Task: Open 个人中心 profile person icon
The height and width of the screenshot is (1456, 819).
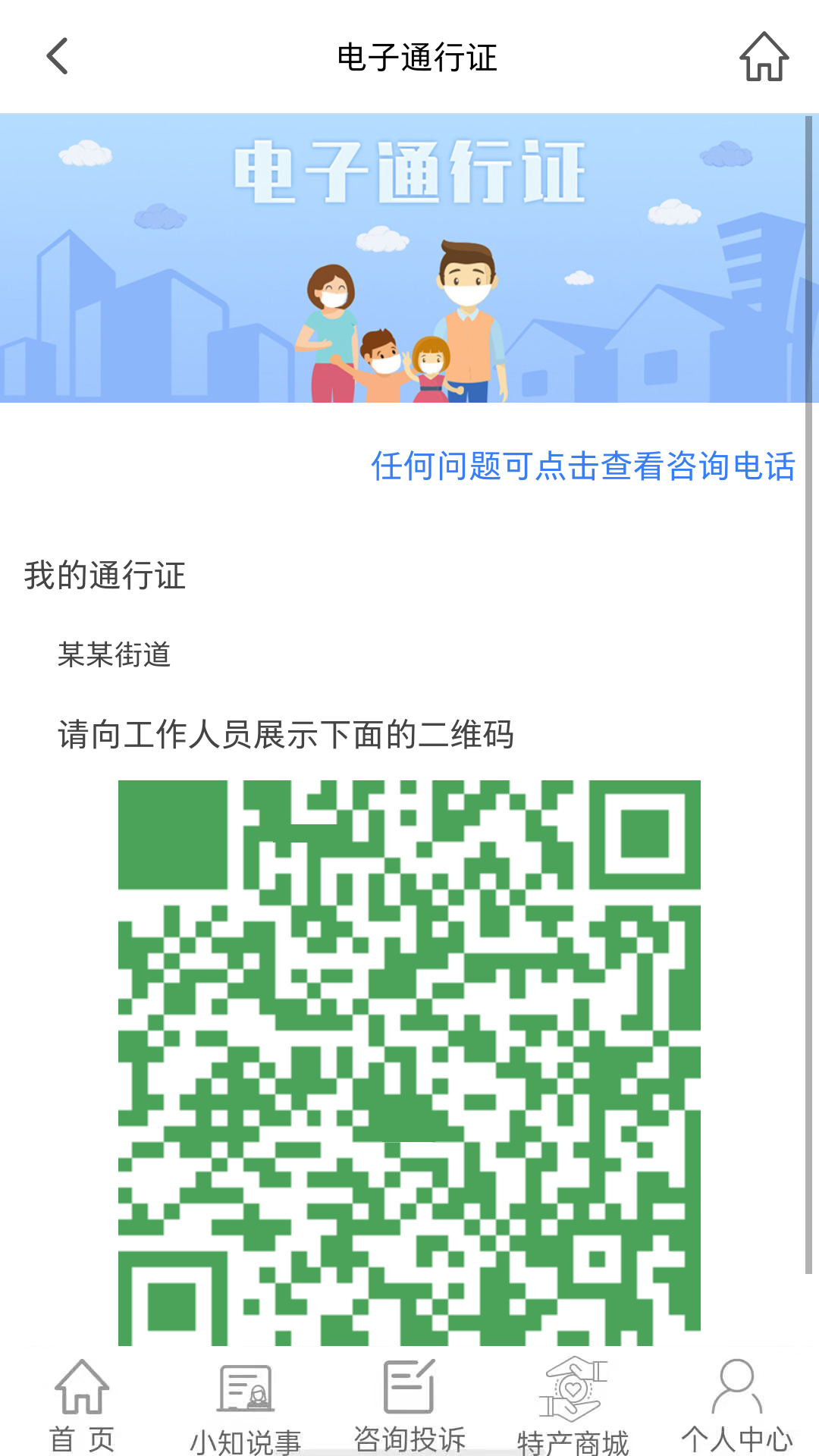Action: 734,1388
